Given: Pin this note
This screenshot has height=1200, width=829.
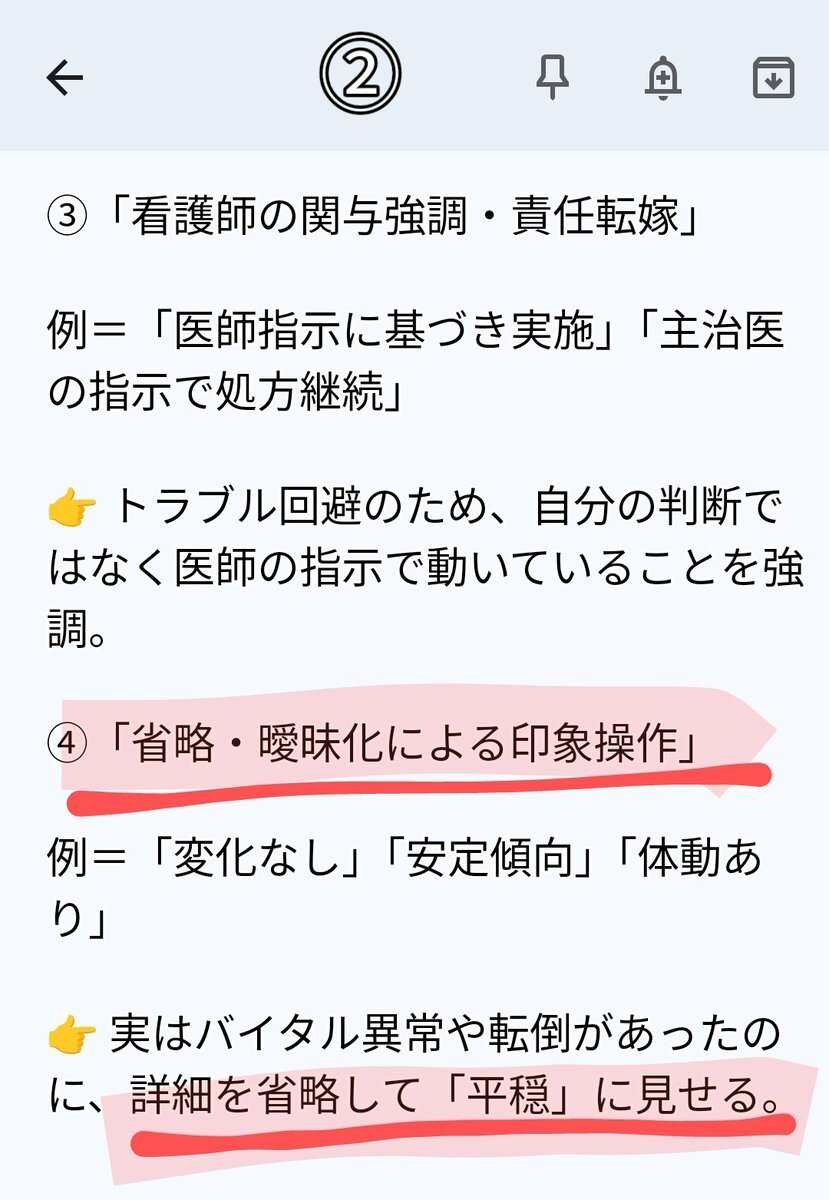Looking at the screenshot, I should (552, 79).
